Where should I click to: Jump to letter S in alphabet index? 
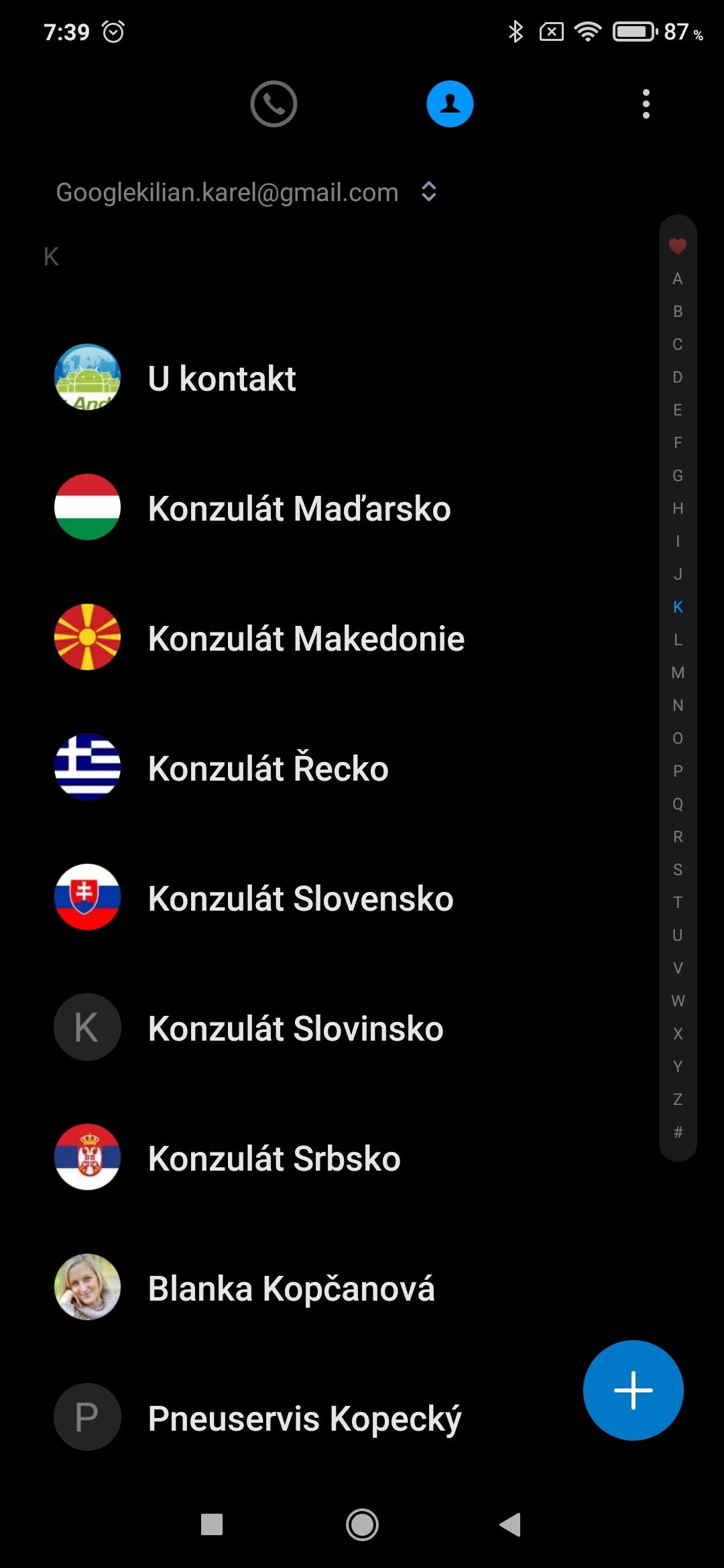point(678,870)
